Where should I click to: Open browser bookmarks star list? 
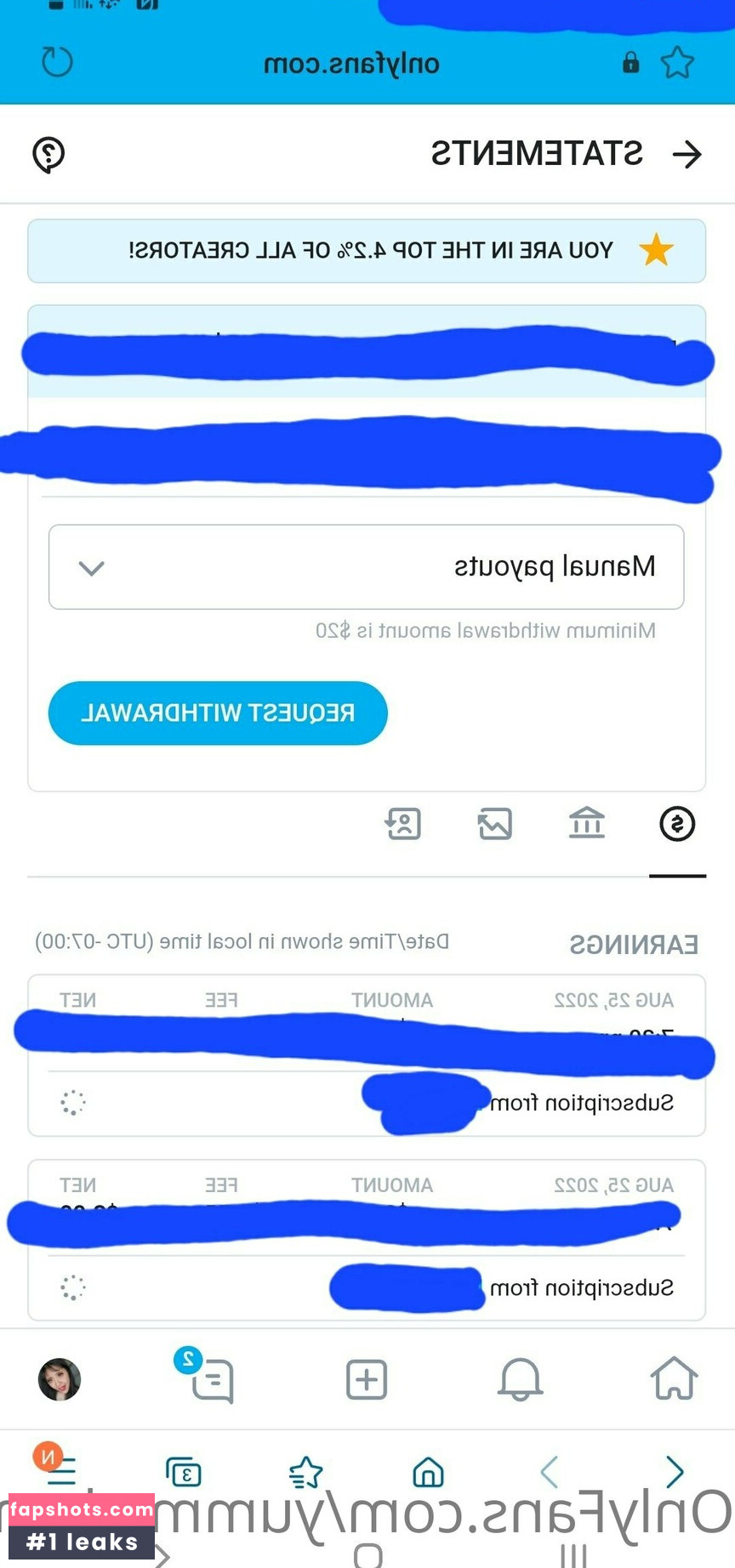(x=305, y=1472)
